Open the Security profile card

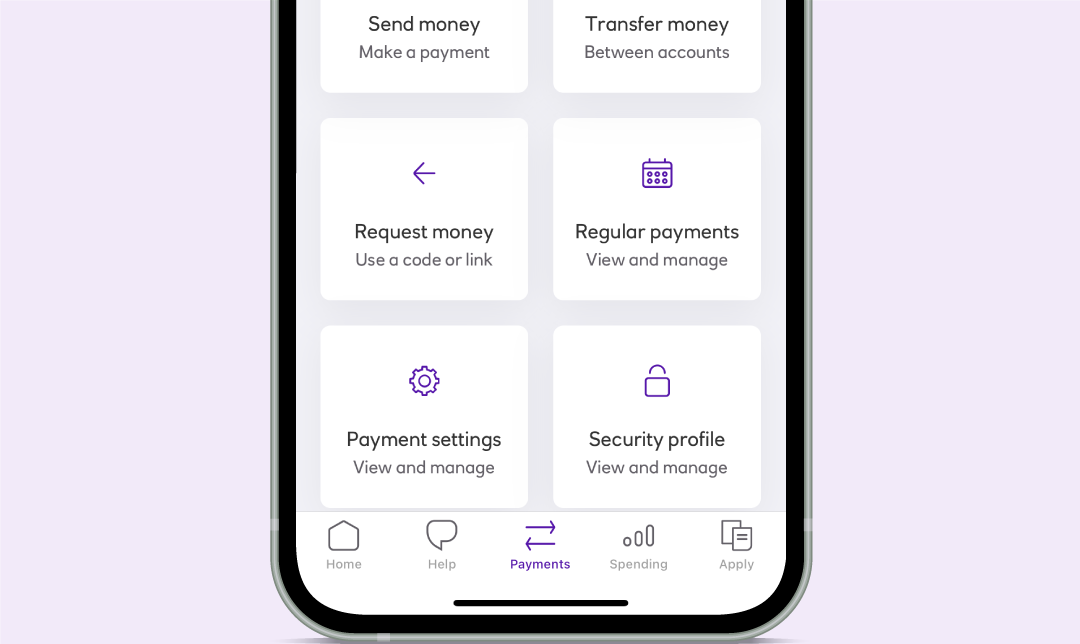[657, 417]
